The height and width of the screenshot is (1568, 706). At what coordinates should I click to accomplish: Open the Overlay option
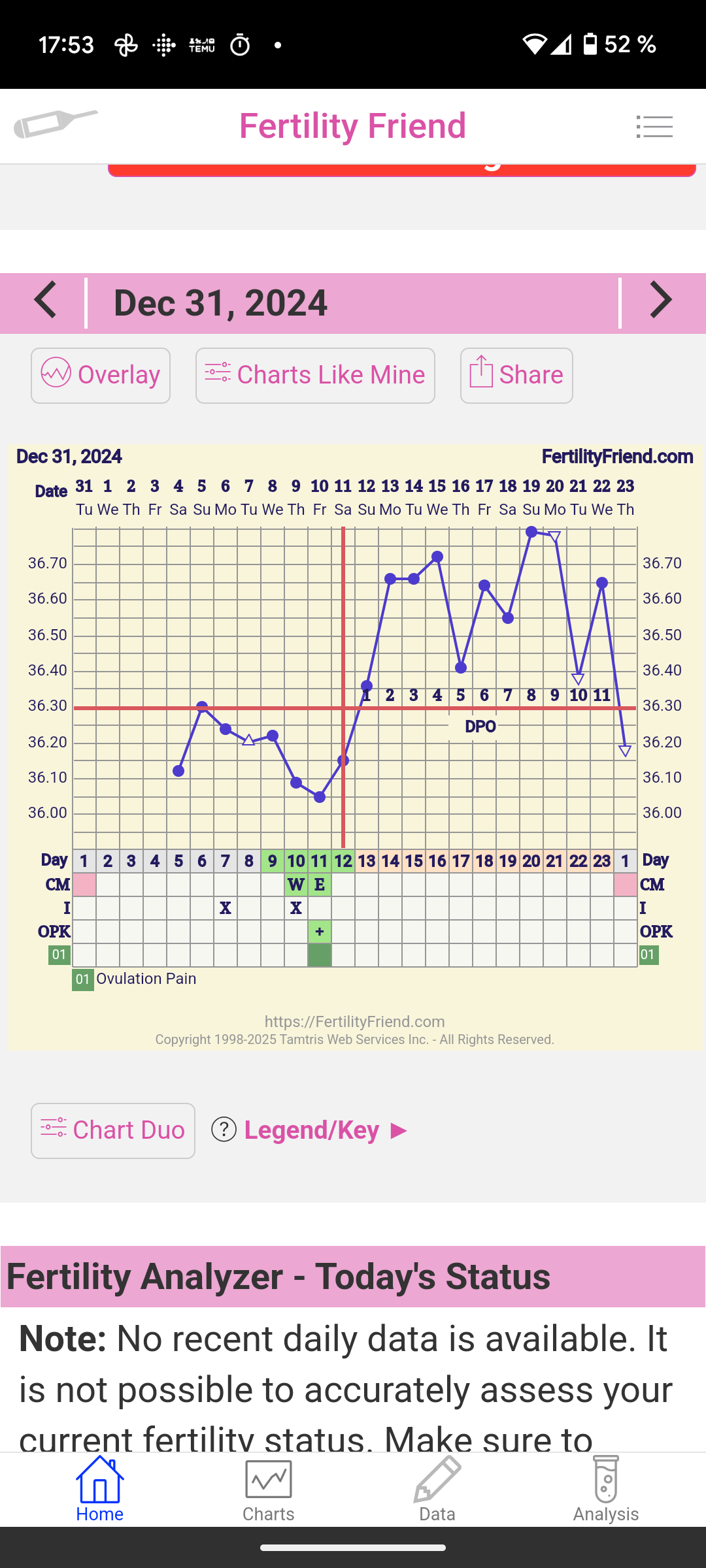pos(101,376)
